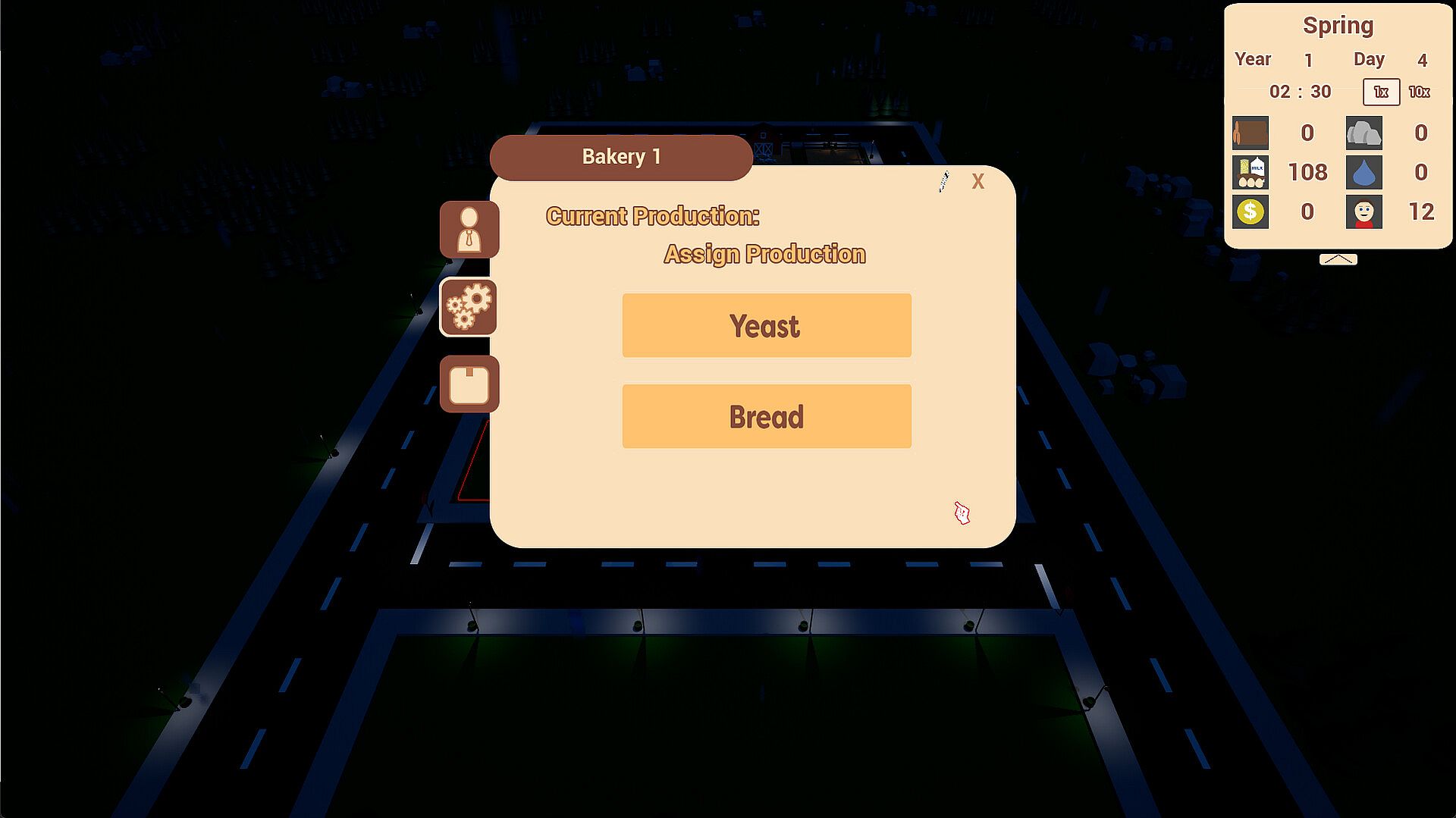Select Yeast as production
This screenshot has width=1456, height=818.
(766, 325)
